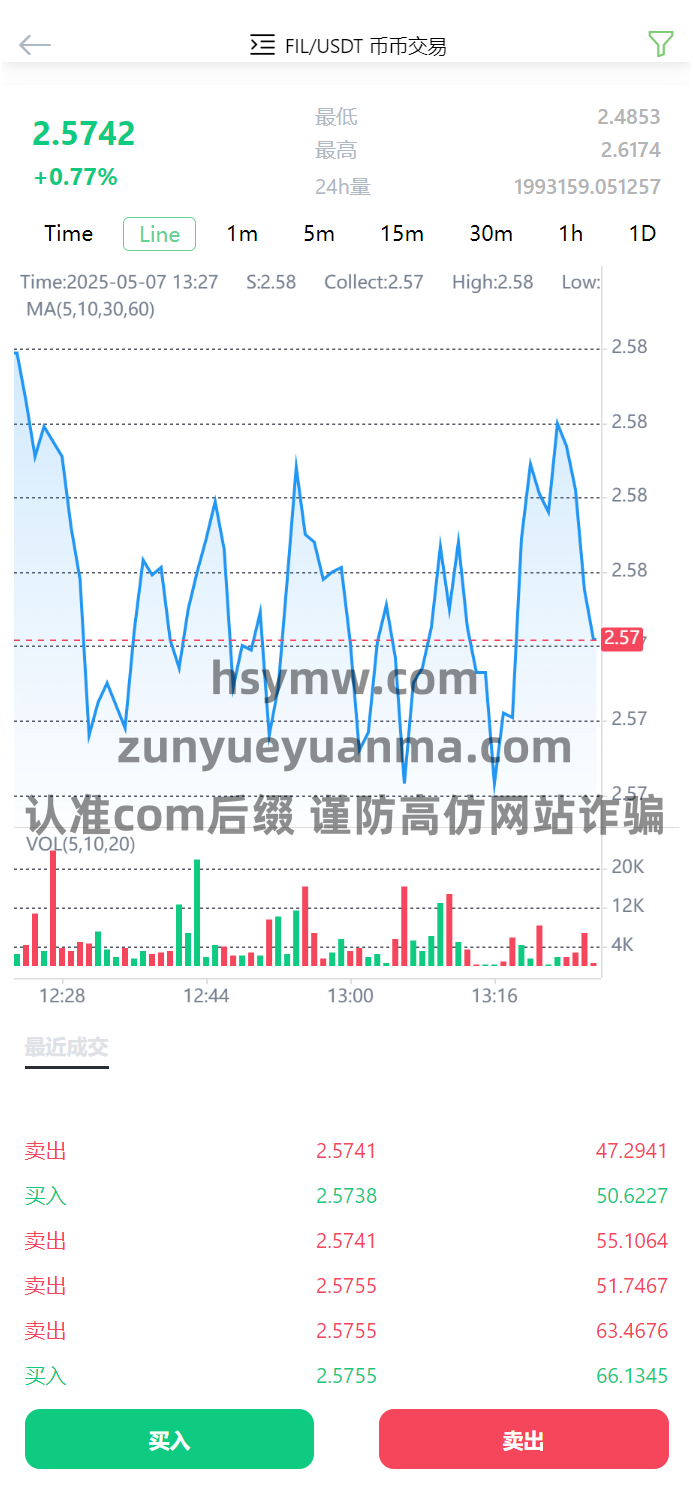Set chart interval to 1D
Image resolution: width=693 pixels, height=1488 pixels.
pyautogui.click(x=642, y=234)
